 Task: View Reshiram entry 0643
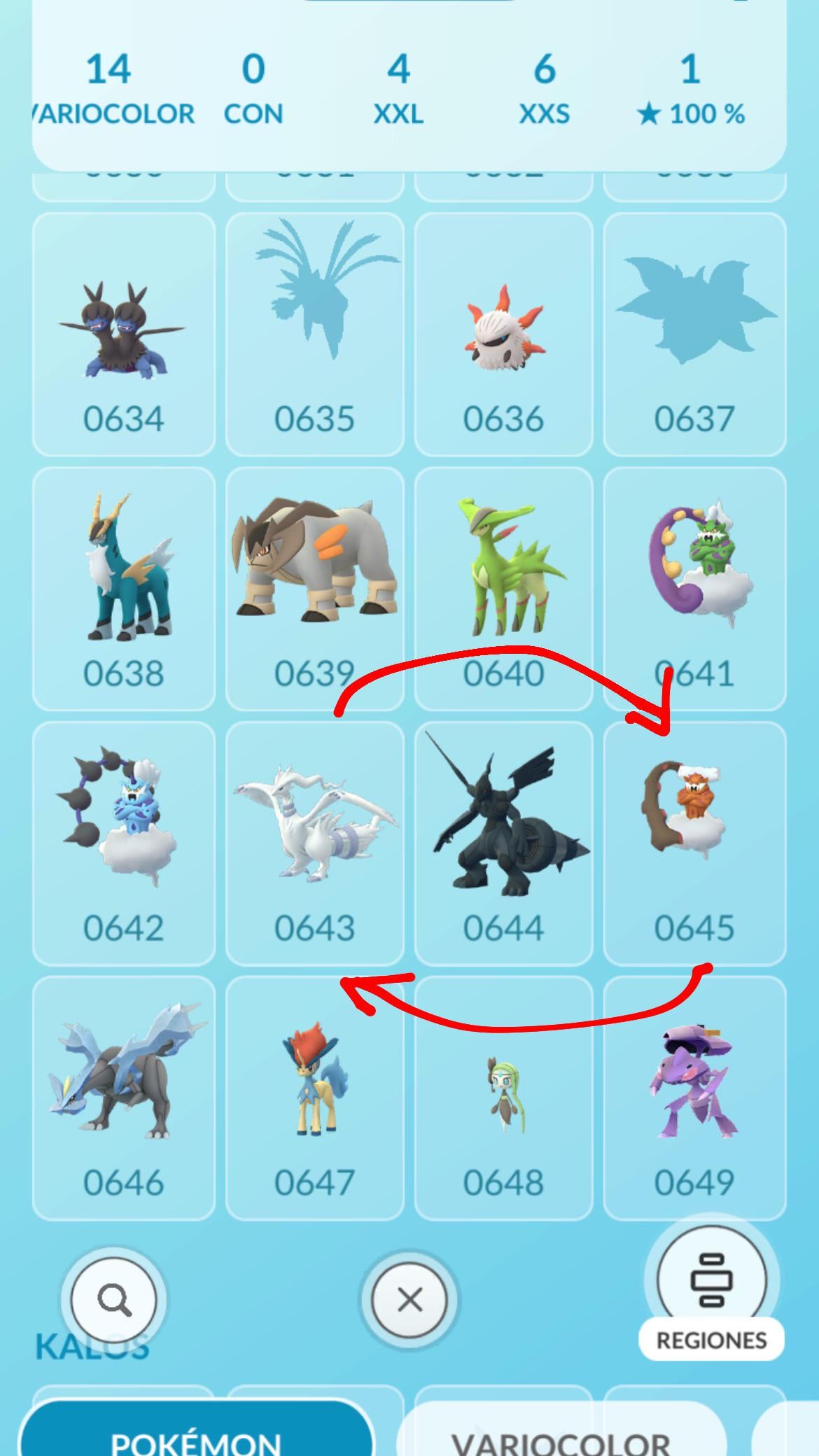(x=314, y=843)
